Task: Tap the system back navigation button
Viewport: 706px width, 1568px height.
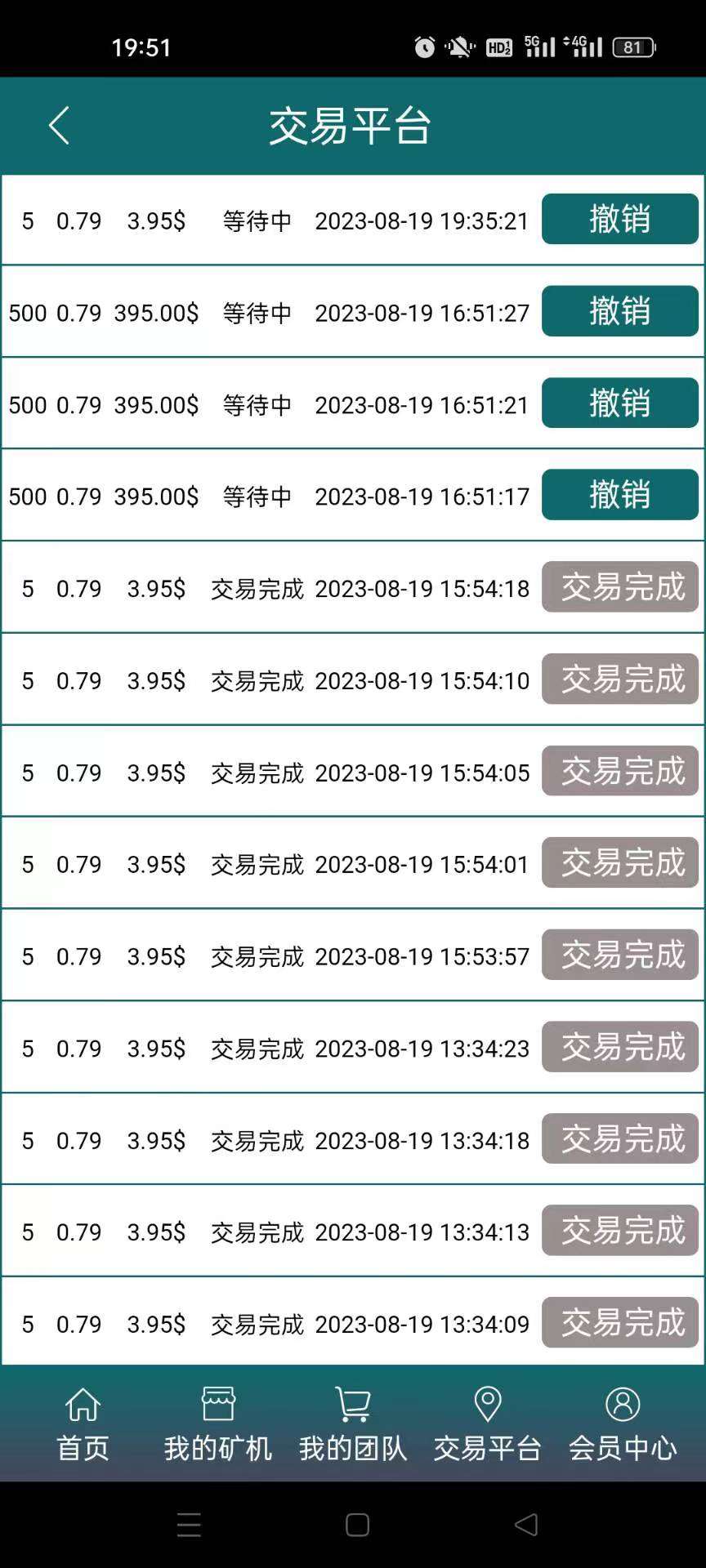Action: coord(526,1525)
